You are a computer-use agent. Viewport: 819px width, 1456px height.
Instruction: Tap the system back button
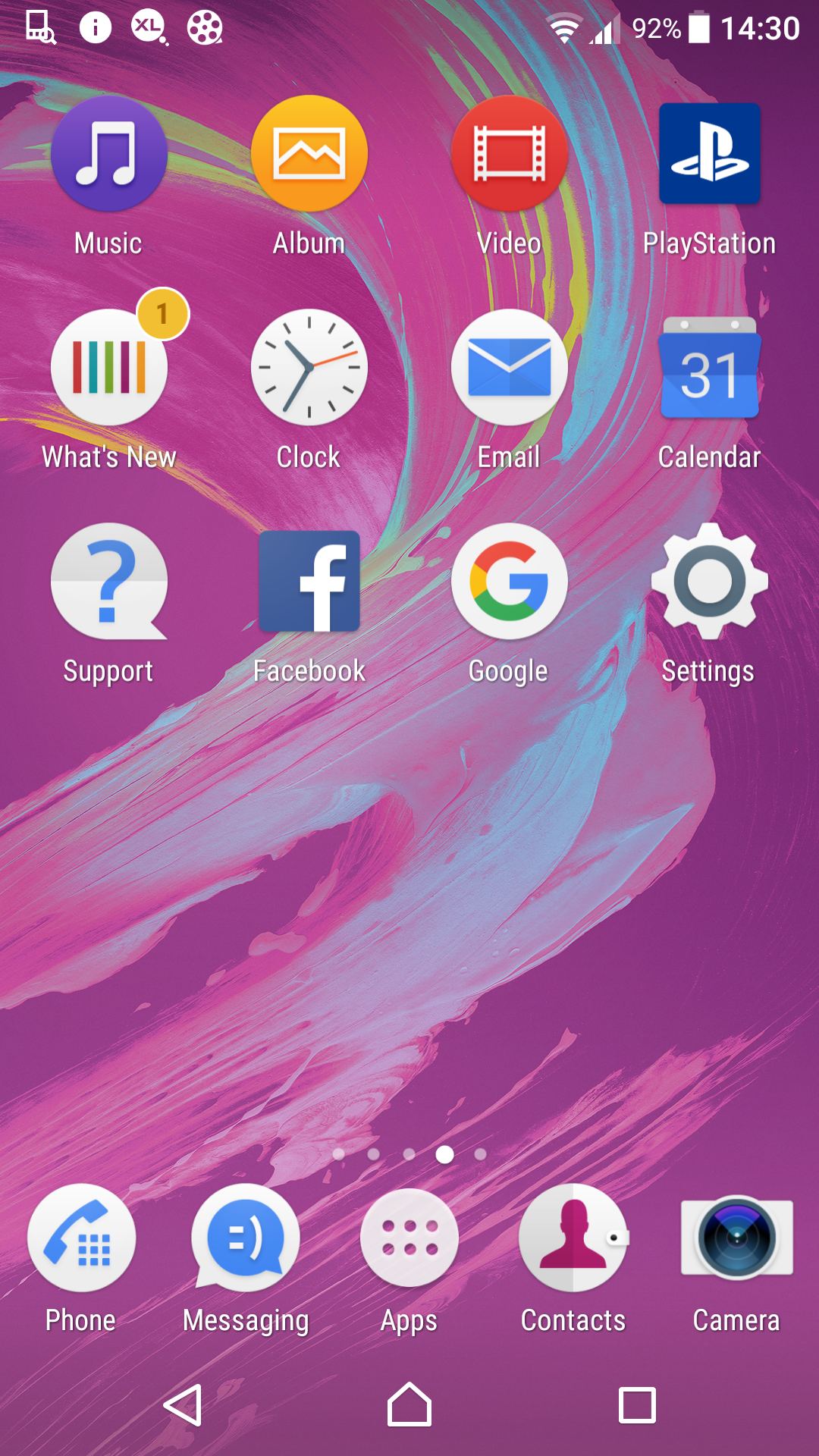183,1406
